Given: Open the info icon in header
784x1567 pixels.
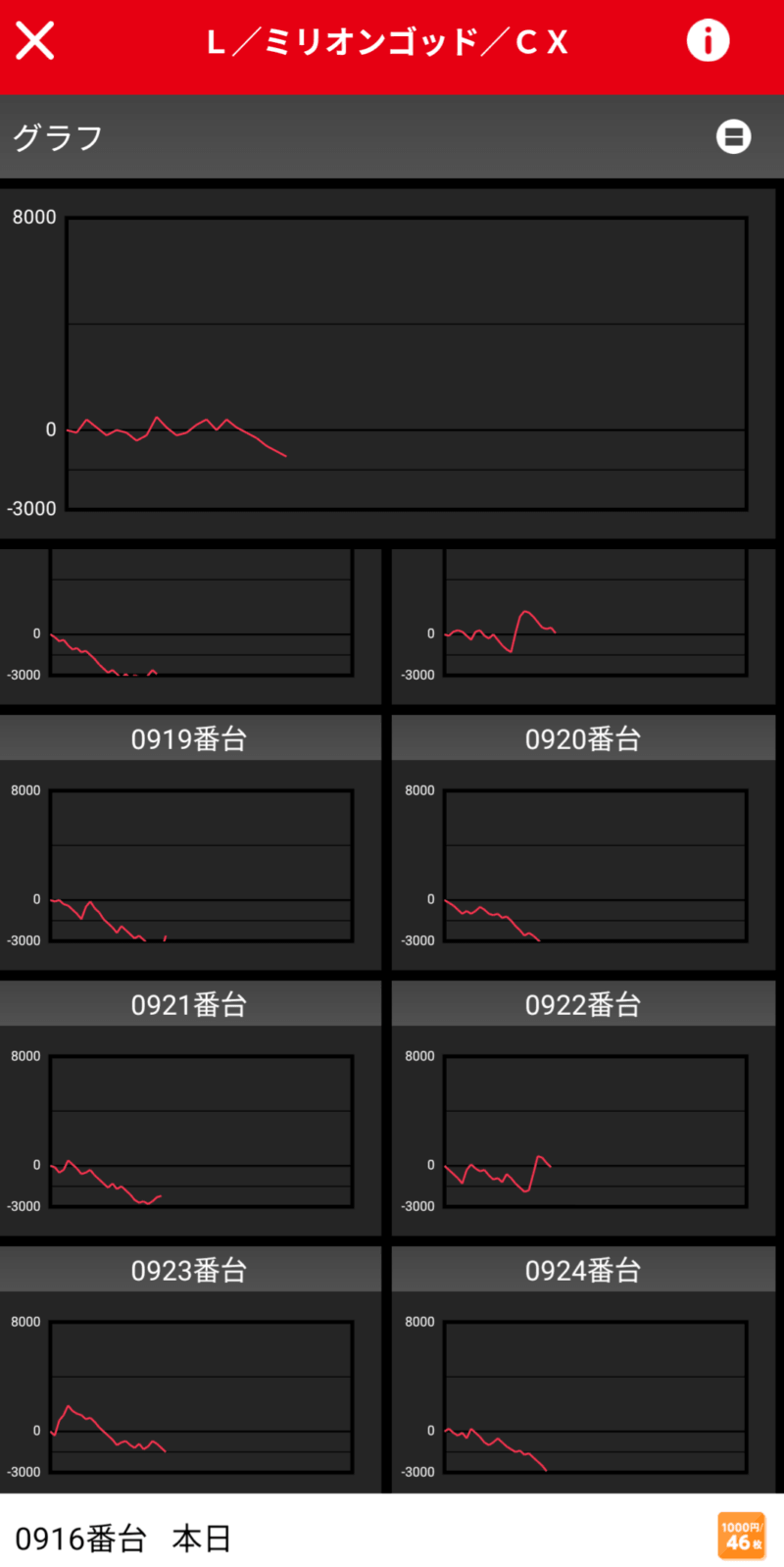Looking at the screenshot, I should 708,41.
